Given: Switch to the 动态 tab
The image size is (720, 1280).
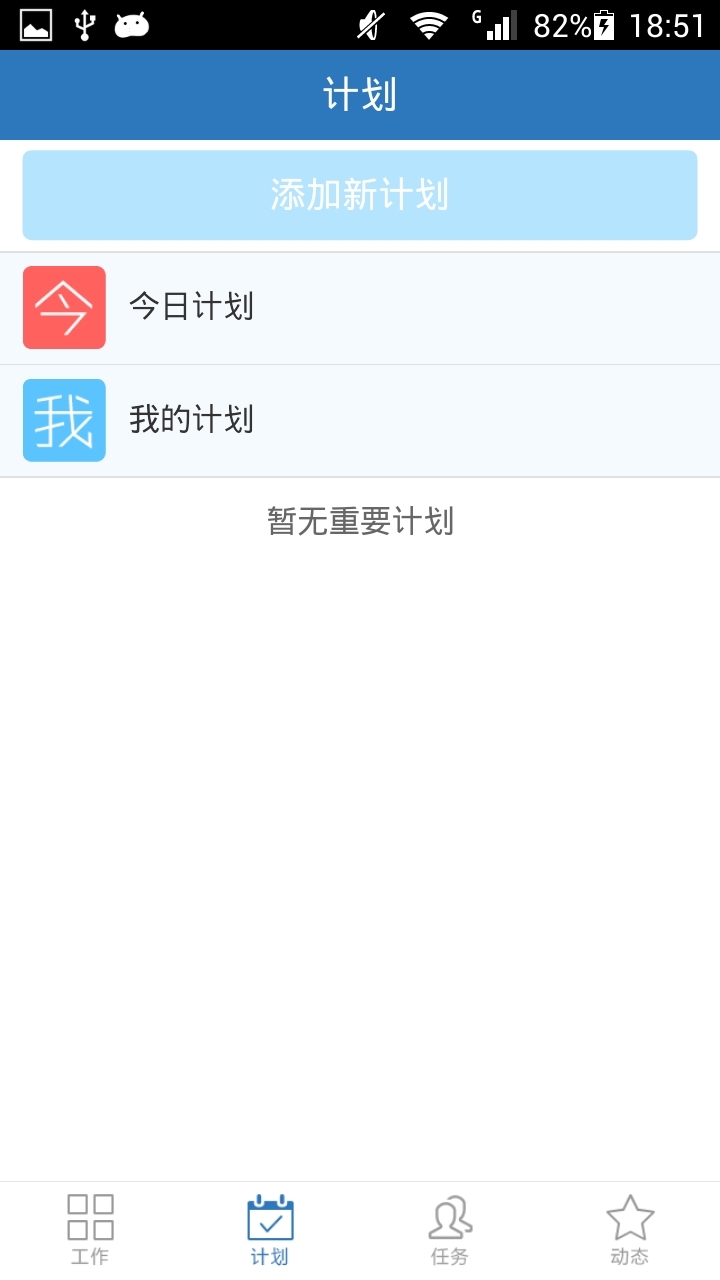Looking at the screenshot, I should pos(630,1230).
